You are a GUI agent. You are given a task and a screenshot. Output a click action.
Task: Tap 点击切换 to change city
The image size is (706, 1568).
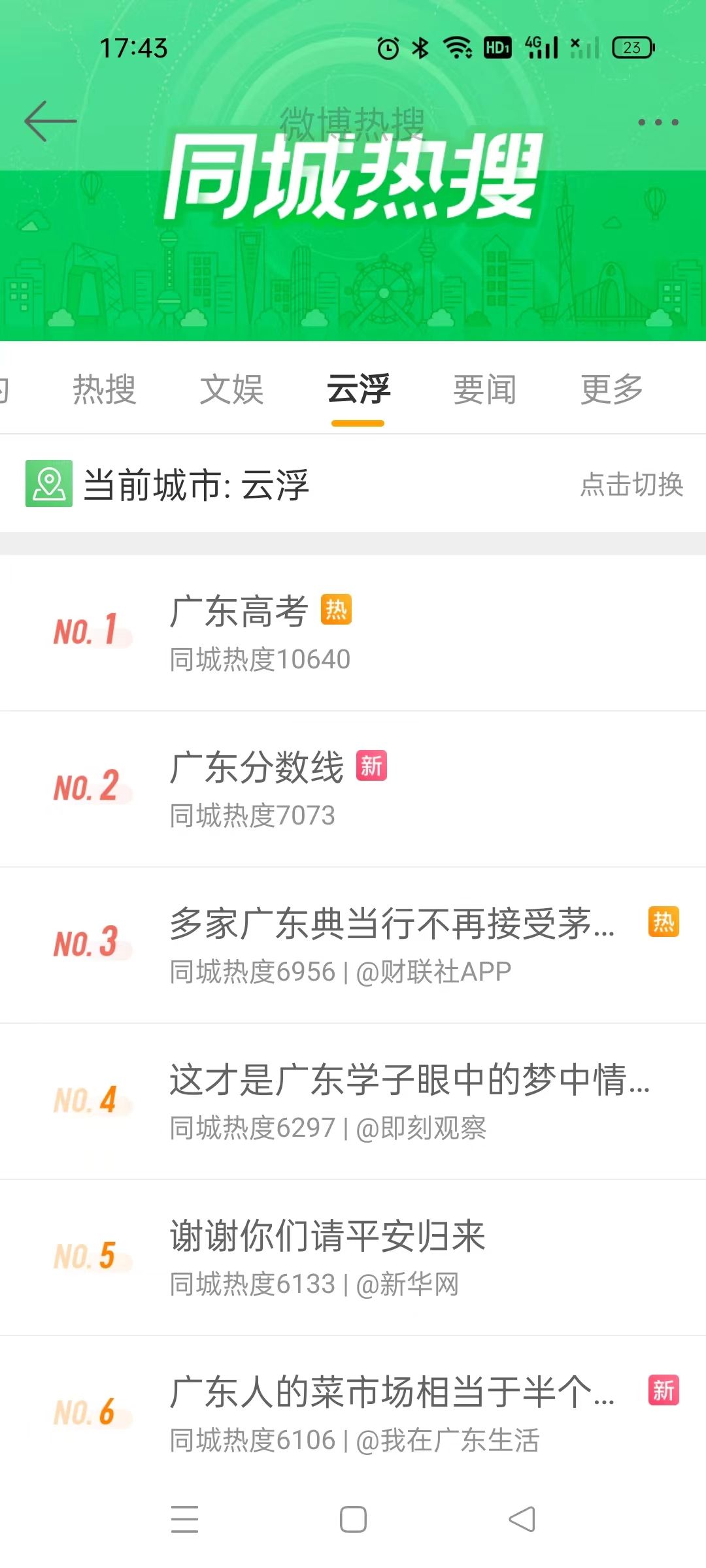tap(631, 485)
